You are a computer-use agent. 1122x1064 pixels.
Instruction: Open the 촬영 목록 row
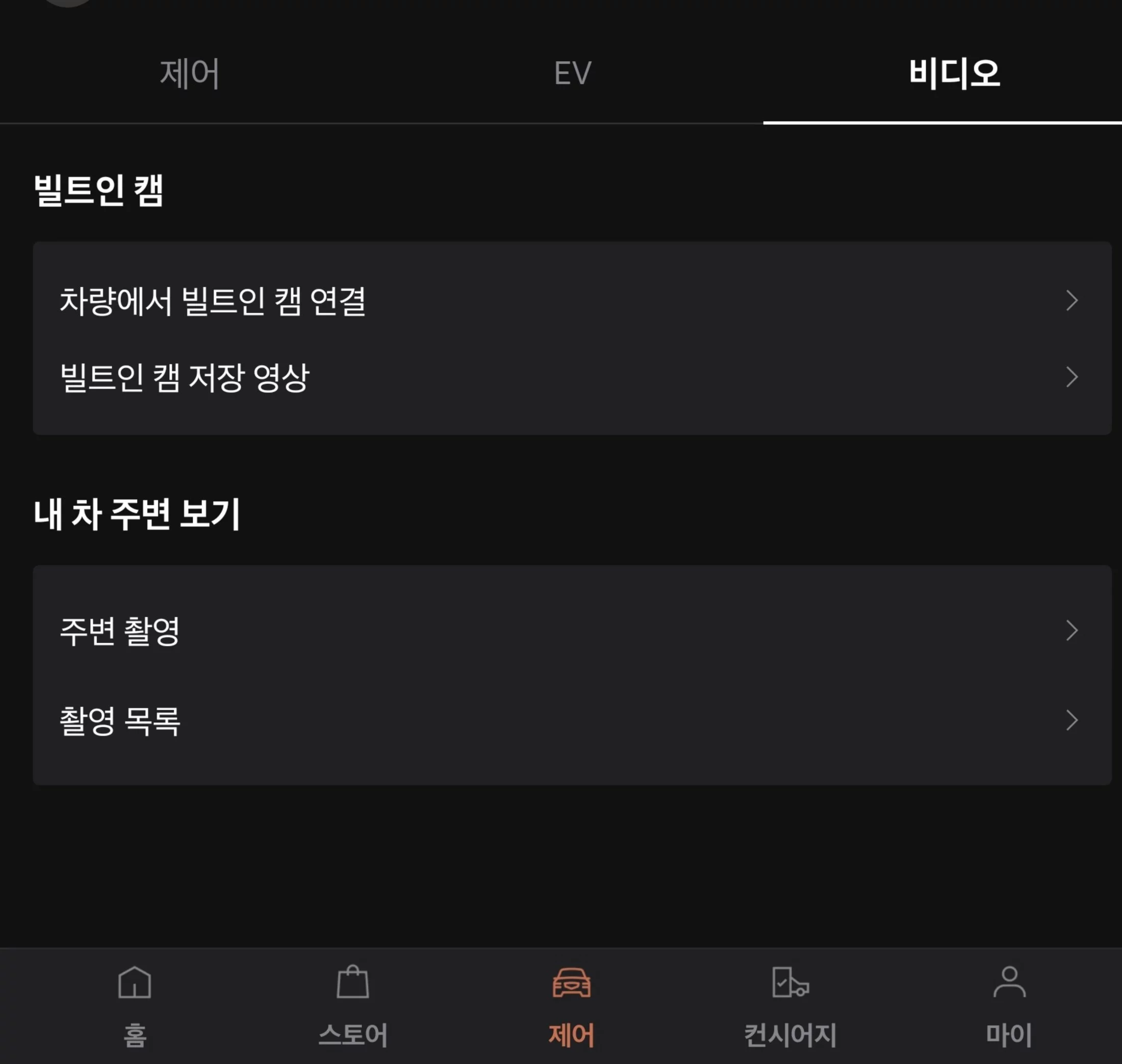pos(571,720)
